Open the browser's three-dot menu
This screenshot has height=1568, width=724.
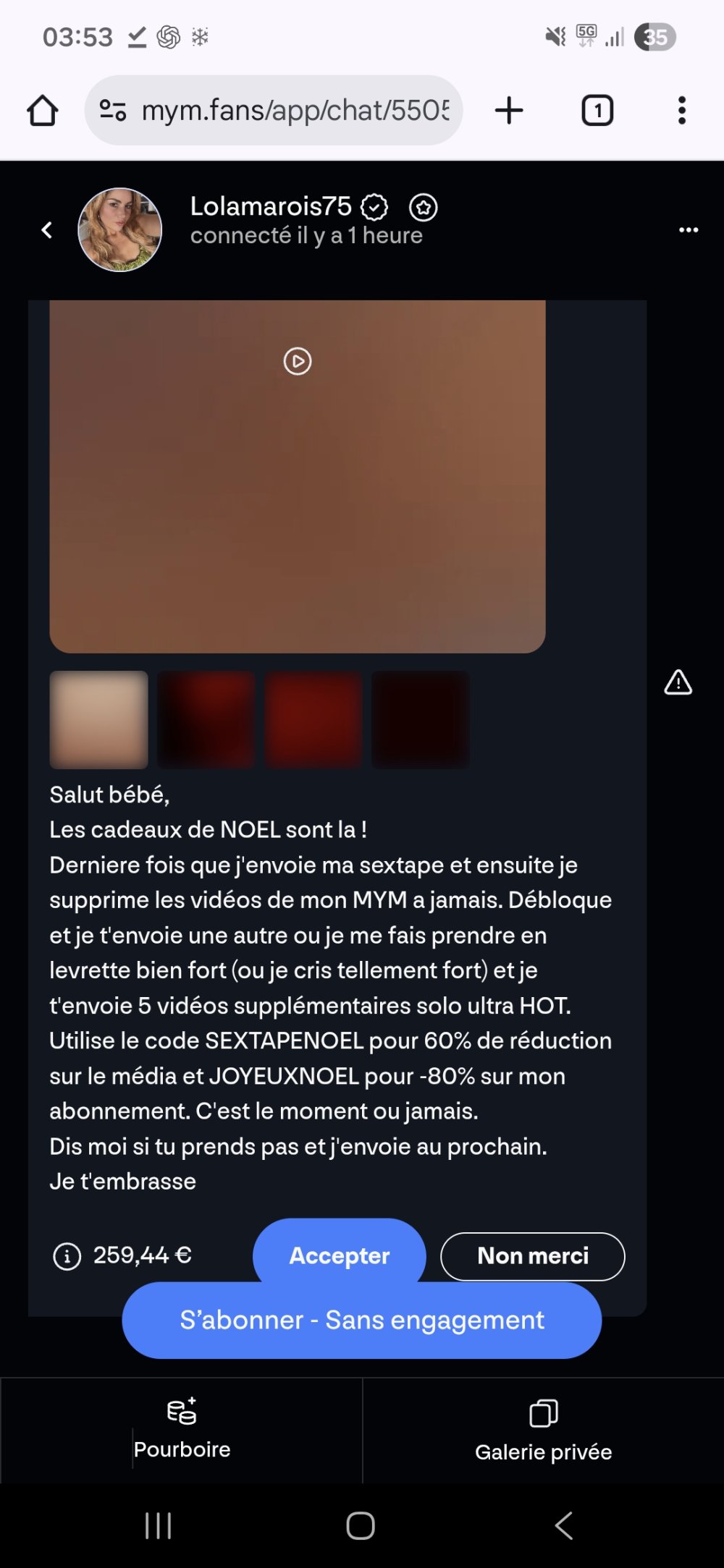(x=681, y=111)
